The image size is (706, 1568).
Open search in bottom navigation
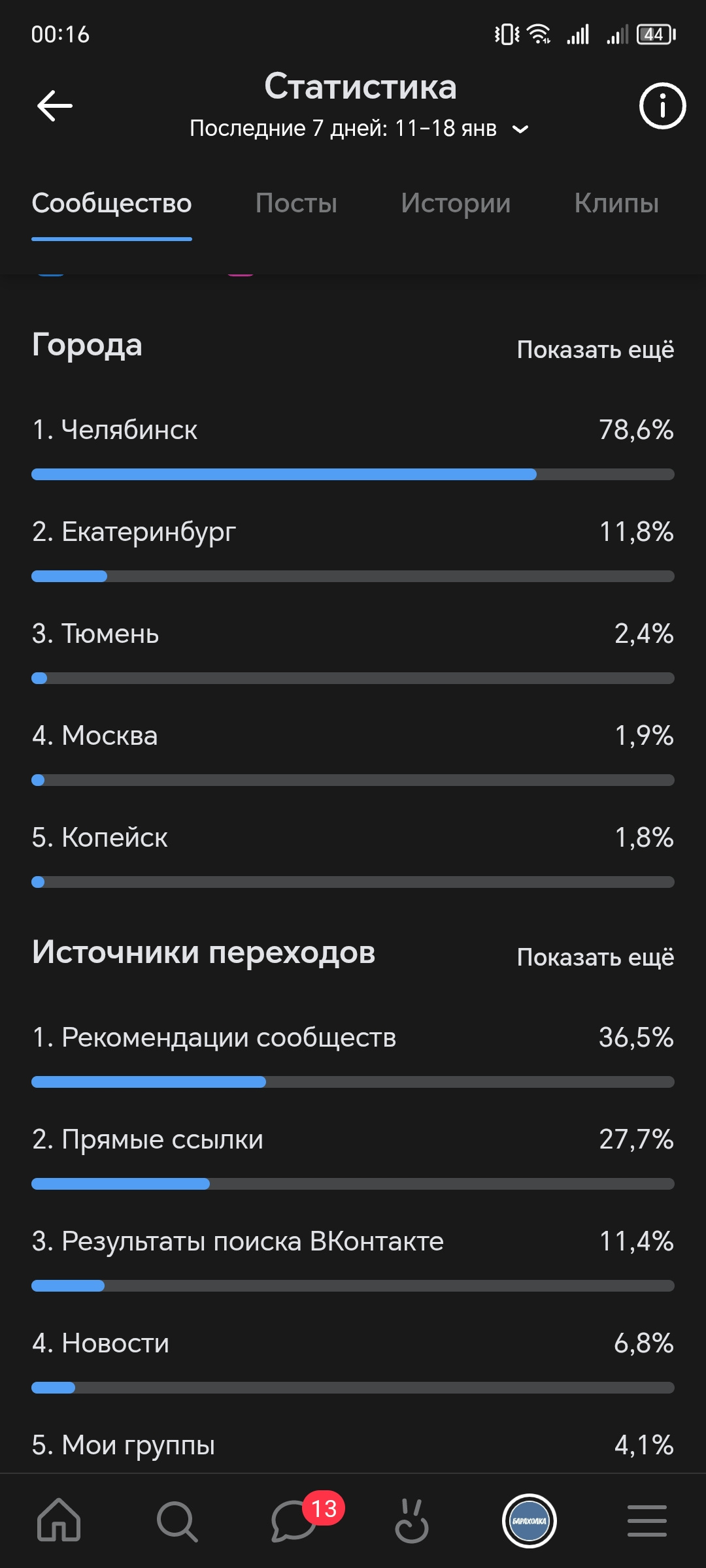pyautogui.click(x=176, y=1520)
